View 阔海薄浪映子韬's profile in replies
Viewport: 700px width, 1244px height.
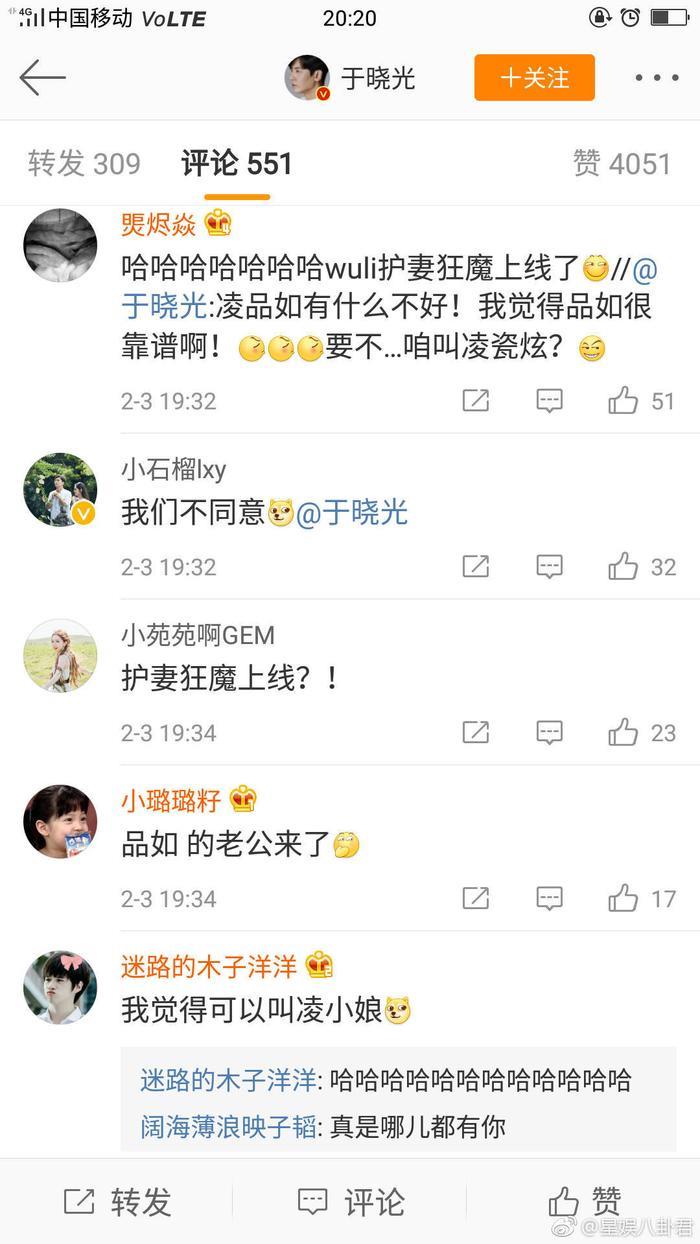[x=229, y=1127]
